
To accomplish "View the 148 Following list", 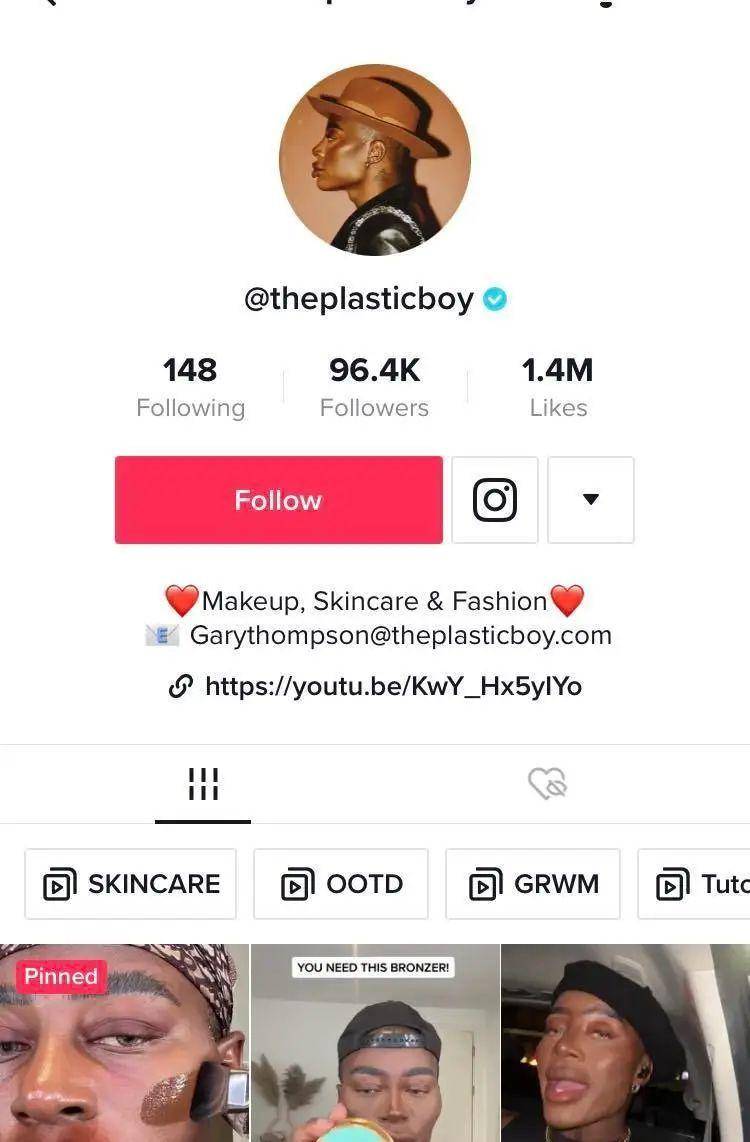I will pos(190,388).
